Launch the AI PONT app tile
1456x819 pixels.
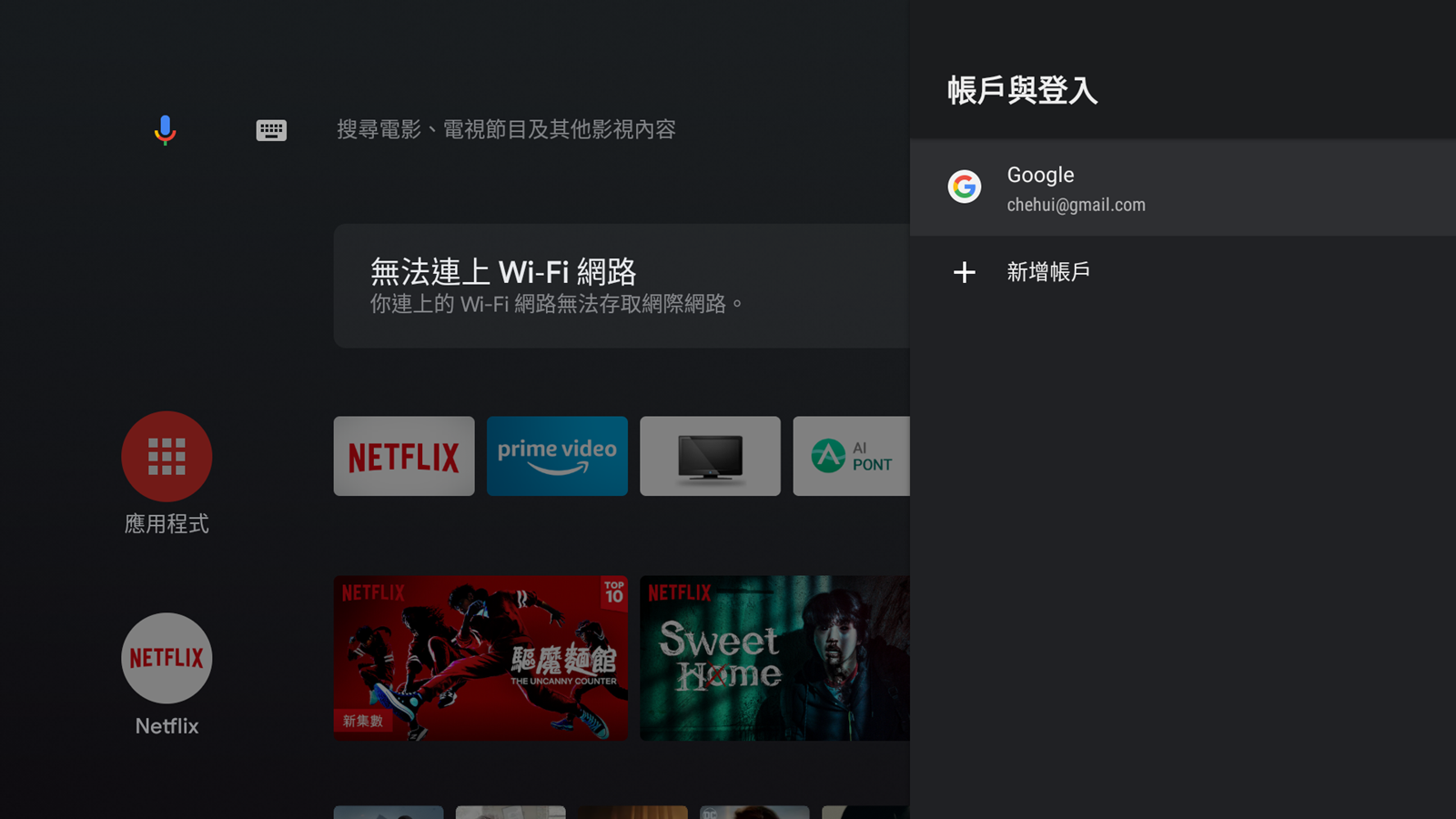click(851, 457)
